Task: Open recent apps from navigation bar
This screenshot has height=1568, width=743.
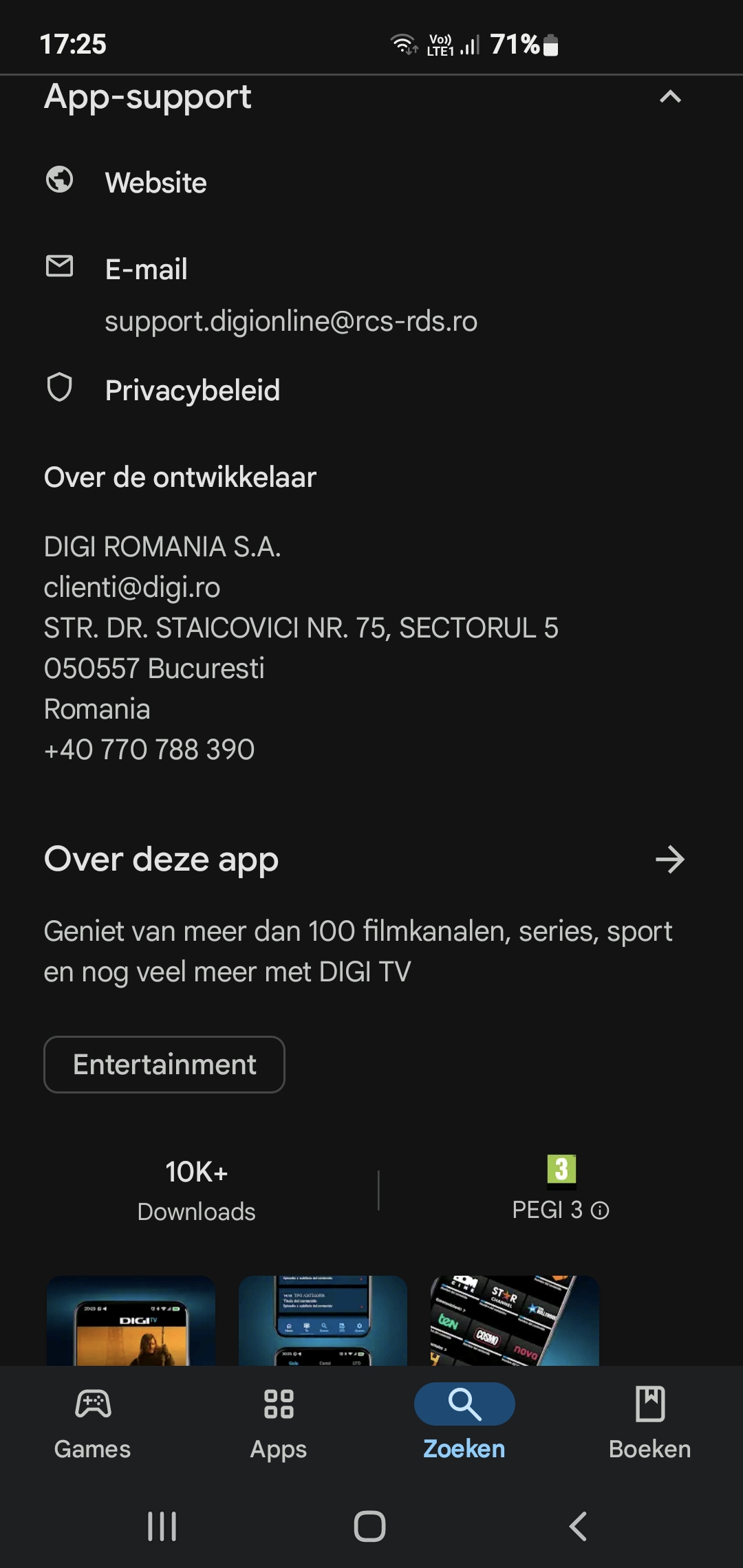Action: 162,1526
